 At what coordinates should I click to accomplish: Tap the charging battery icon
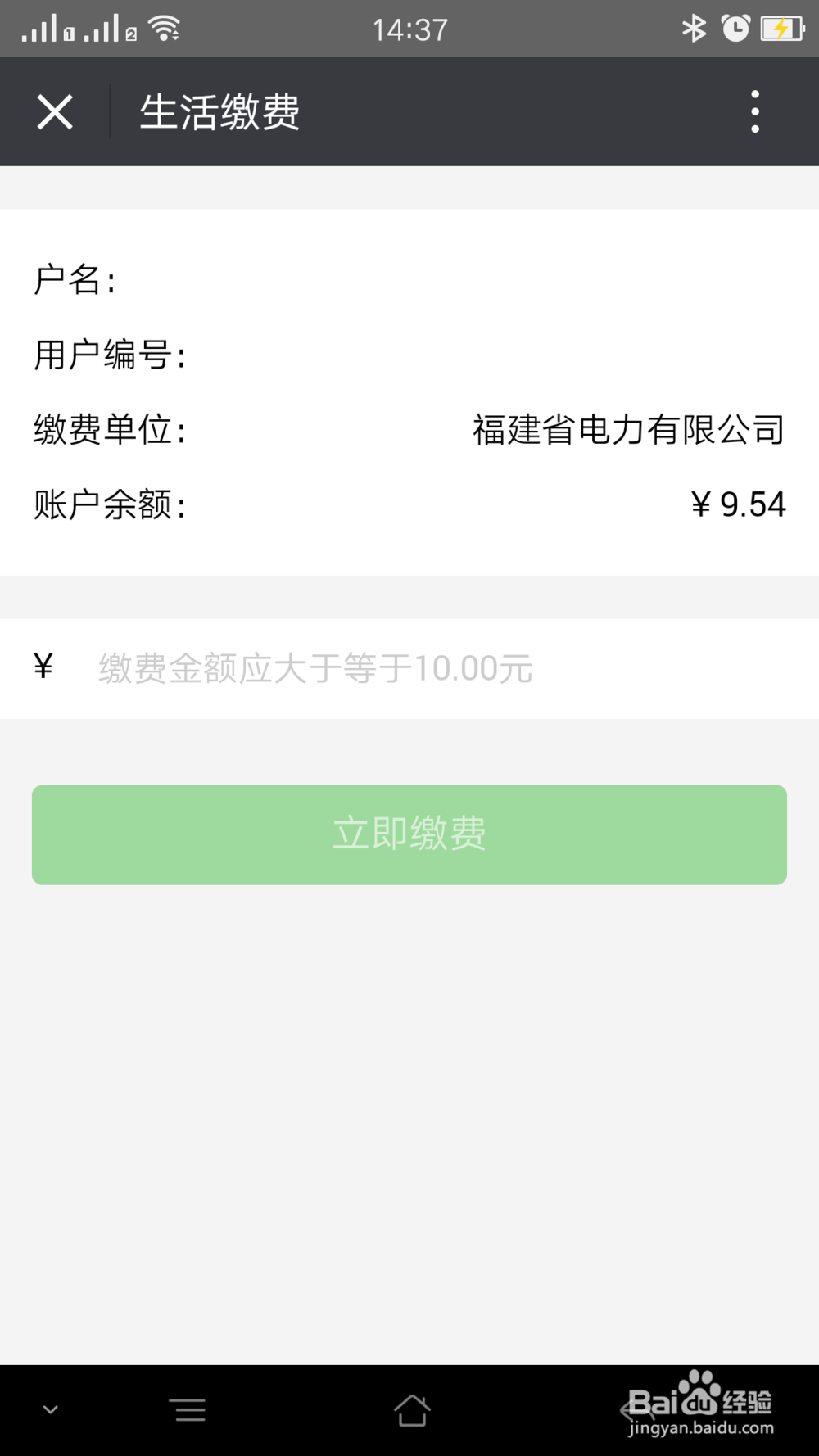coord(781,27)
